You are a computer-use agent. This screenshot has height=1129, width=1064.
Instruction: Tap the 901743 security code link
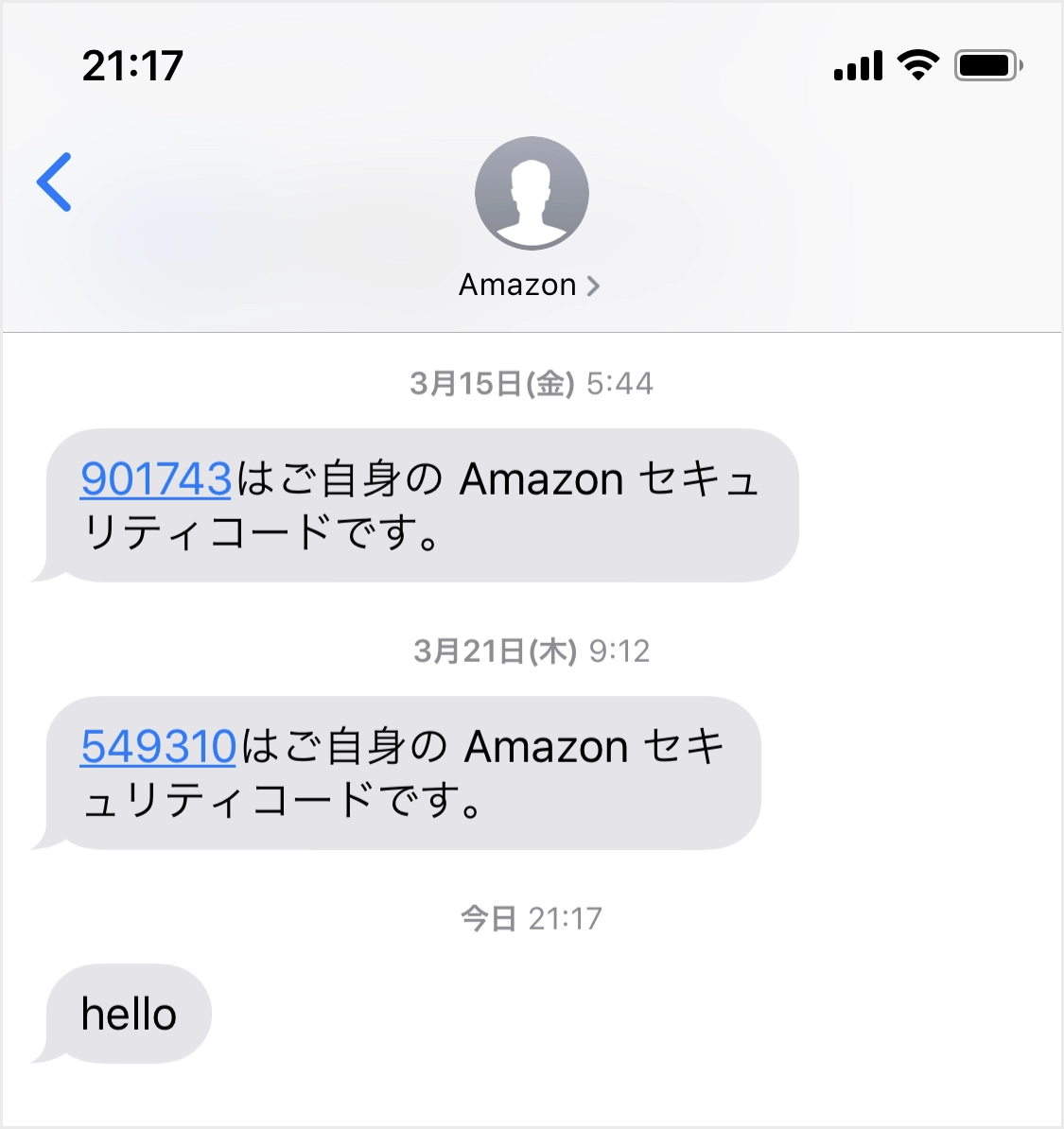point(156,479)
